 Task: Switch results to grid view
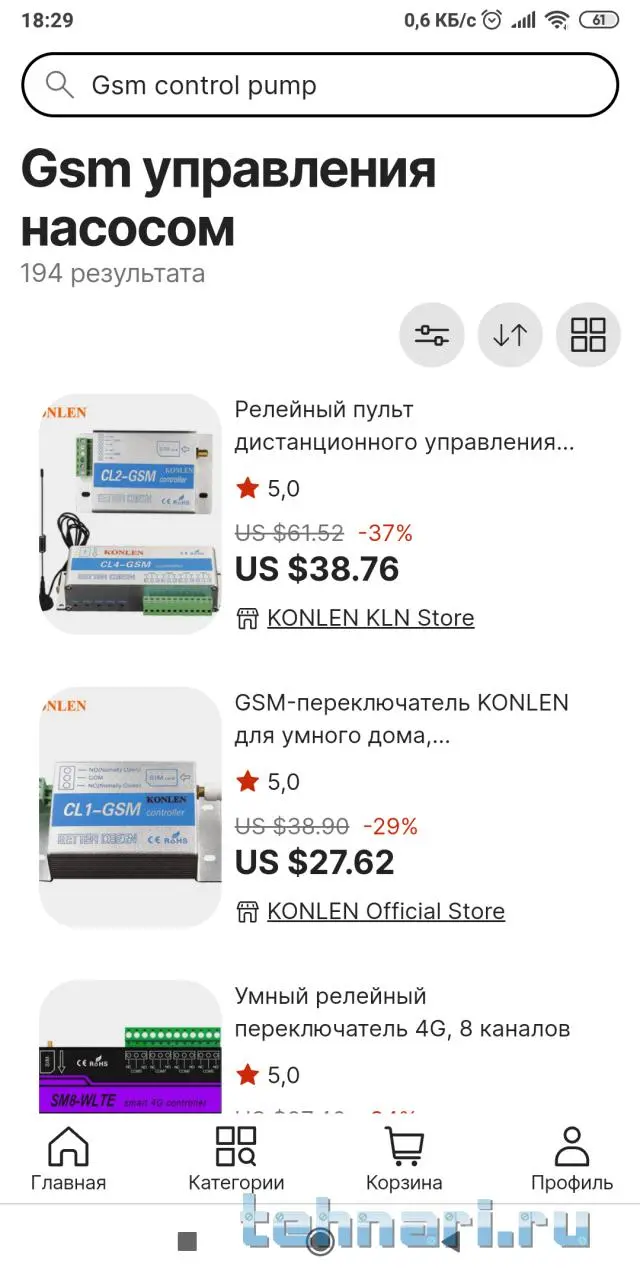coord(588,335)
